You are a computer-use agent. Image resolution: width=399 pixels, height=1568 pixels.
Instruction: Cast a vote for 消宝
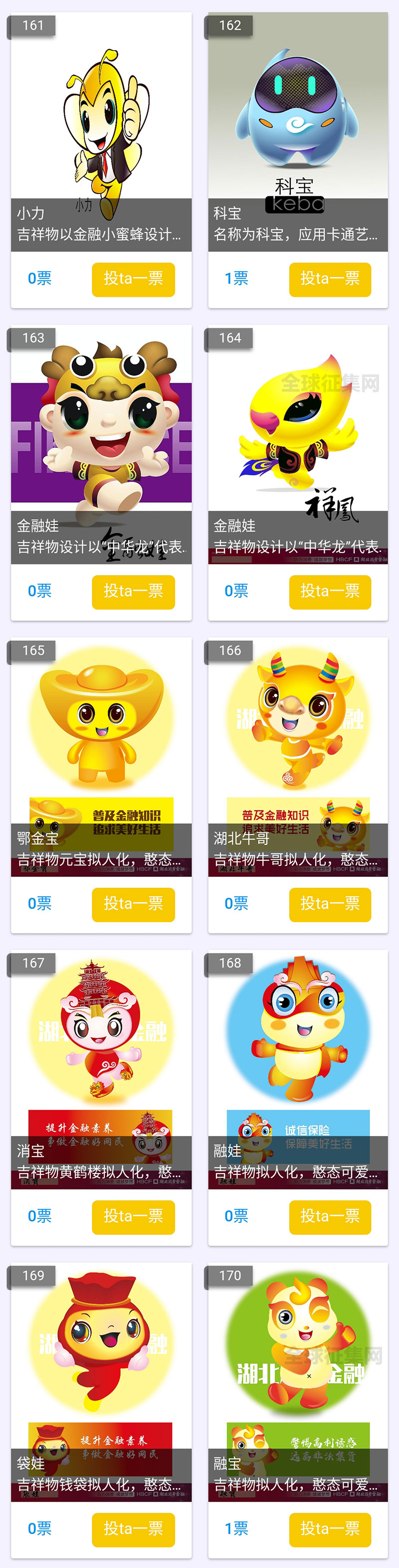point(133,1217)
